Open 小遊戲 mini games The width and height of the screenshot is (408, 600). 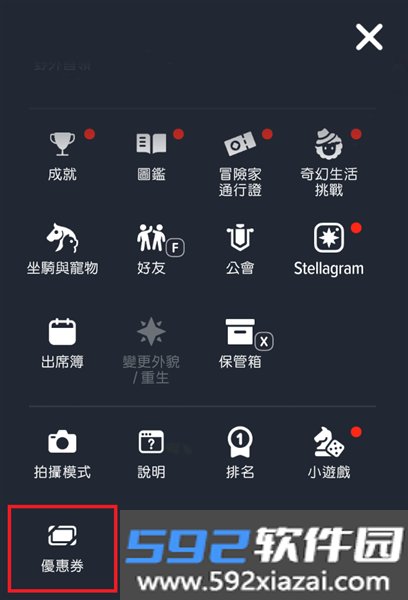pyautogui.click(x=329, y=453)
